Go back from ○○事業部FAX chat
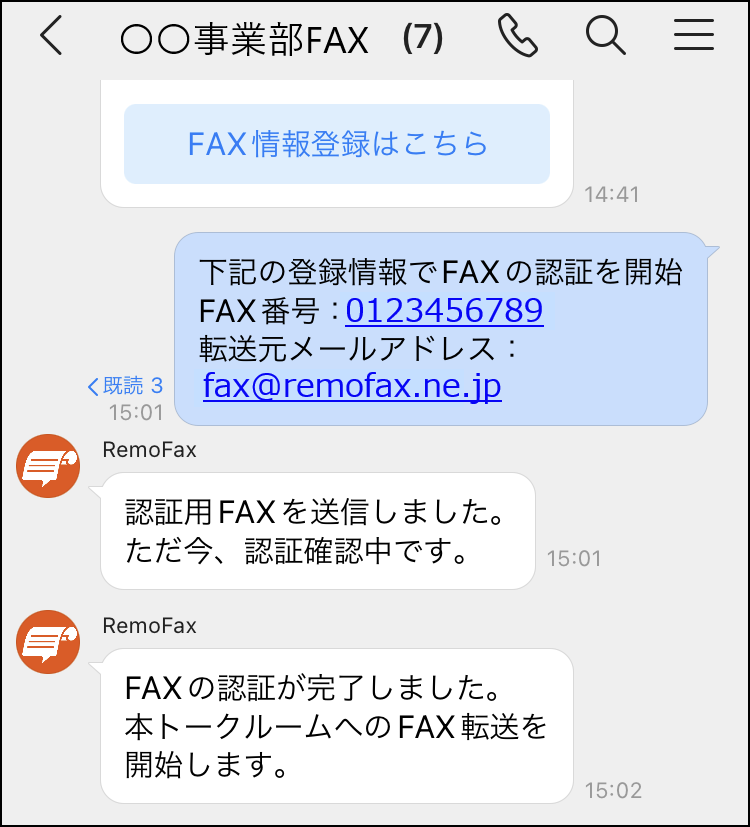The image size is (750, 827). pyautogui.click(x=52, y=38)
